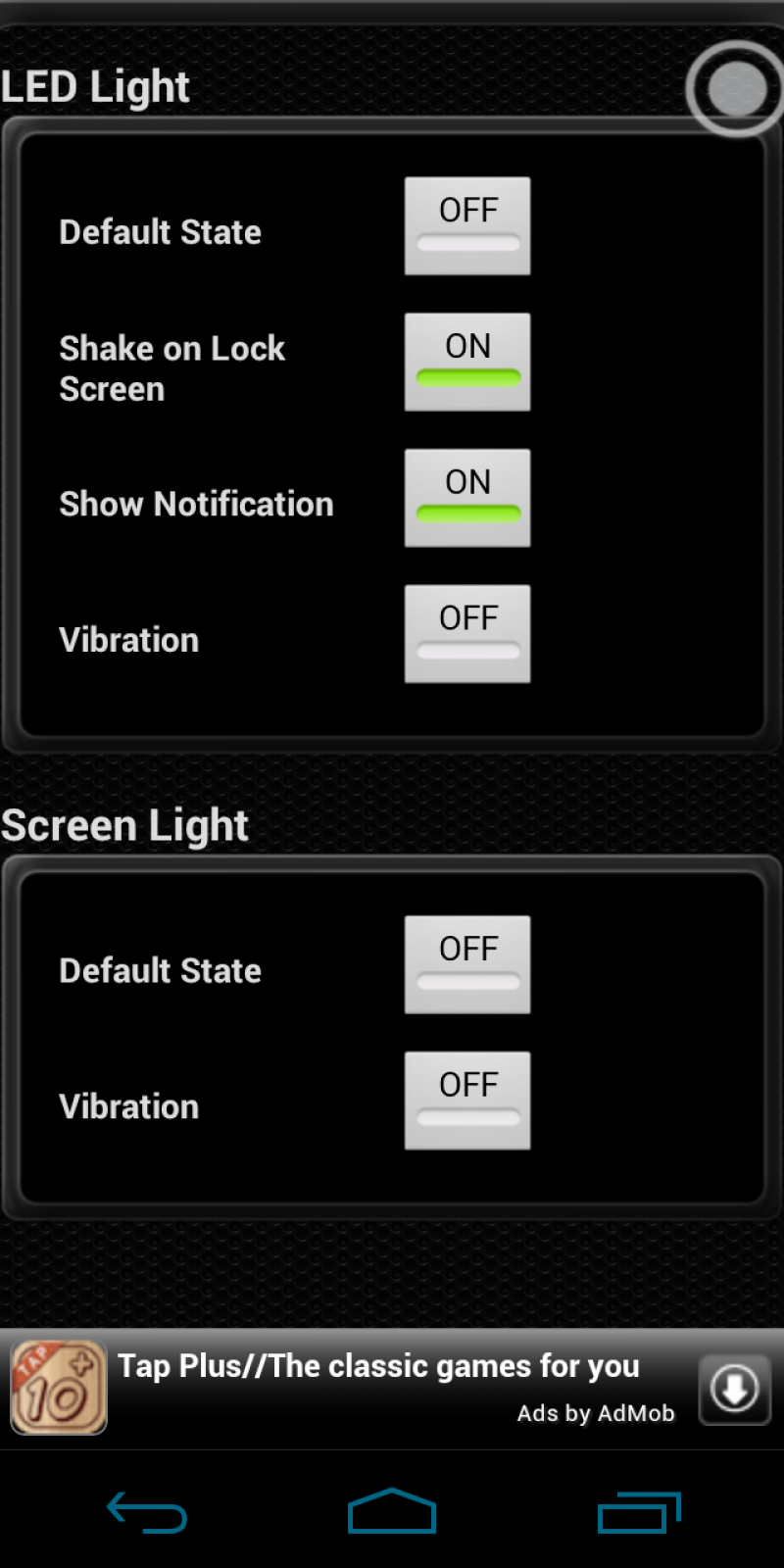This screenshot has width=784, height=1568.
Task: Turn on LED Light Default State
Action: [467, 225]
